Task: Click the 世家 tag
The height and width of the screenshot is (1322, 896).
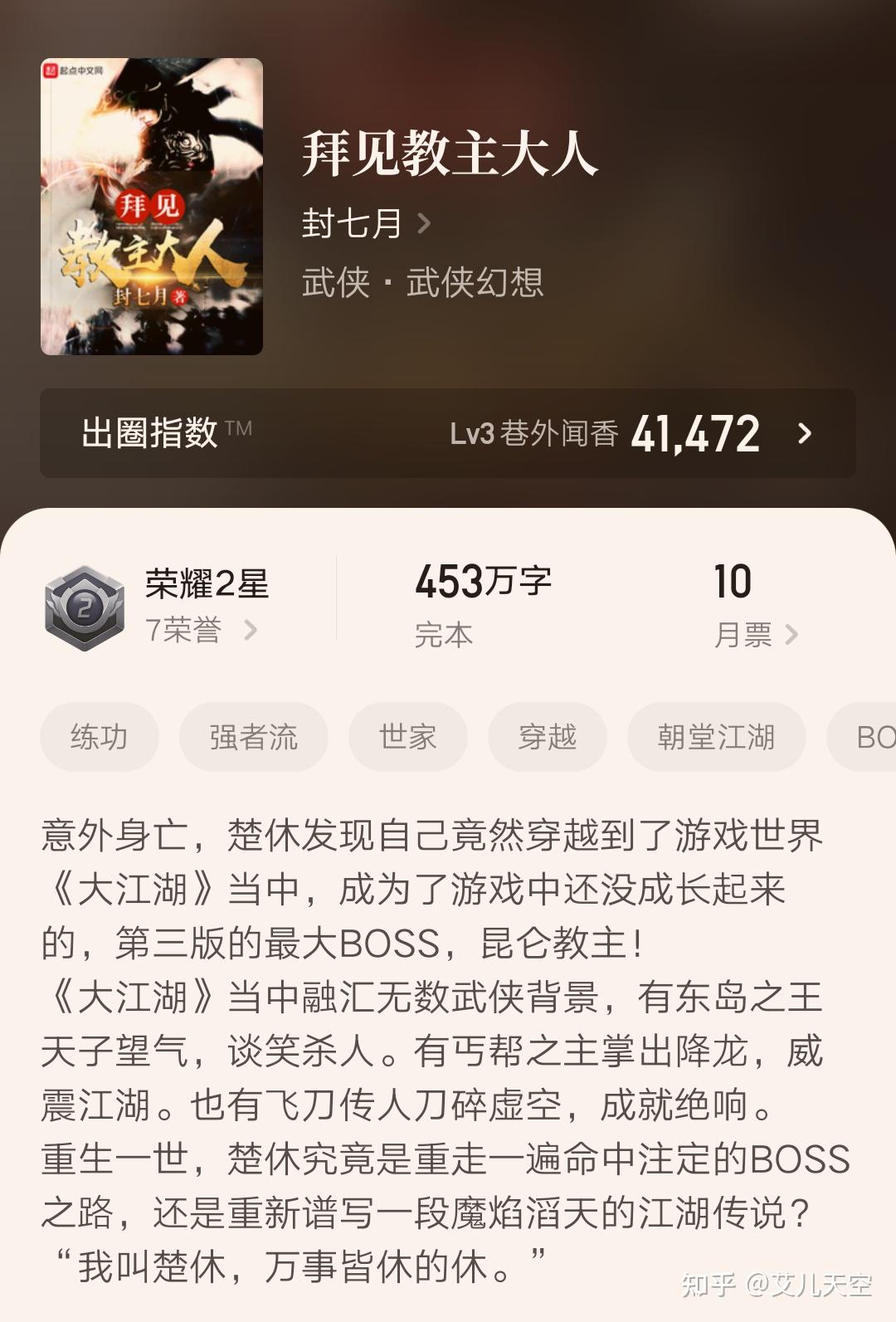Action: (x=408, y=737)
